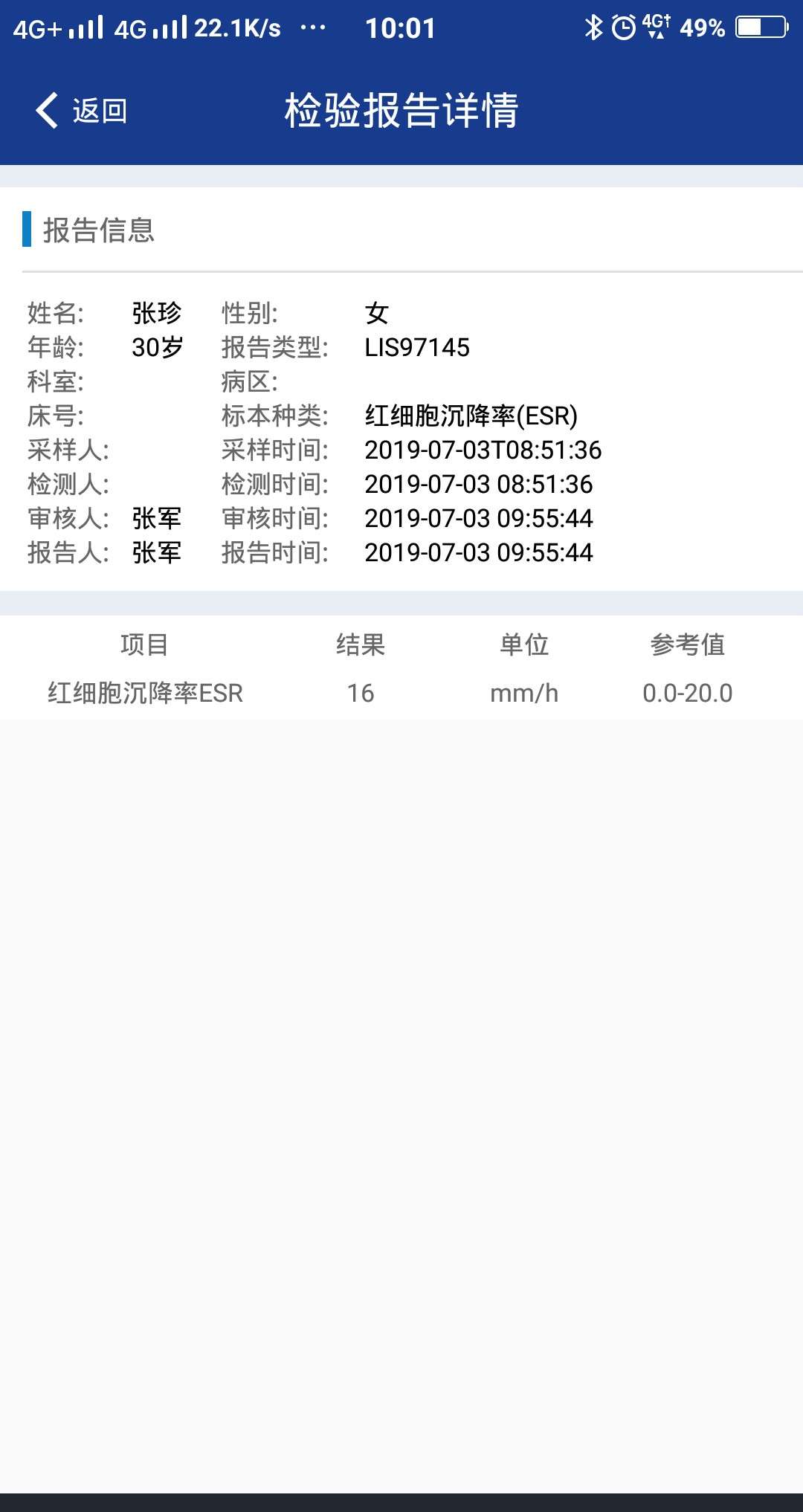This screenshot has height=1512, width=803.
Task: Tap the 4G data arrows icon
Action: point(654,28)
